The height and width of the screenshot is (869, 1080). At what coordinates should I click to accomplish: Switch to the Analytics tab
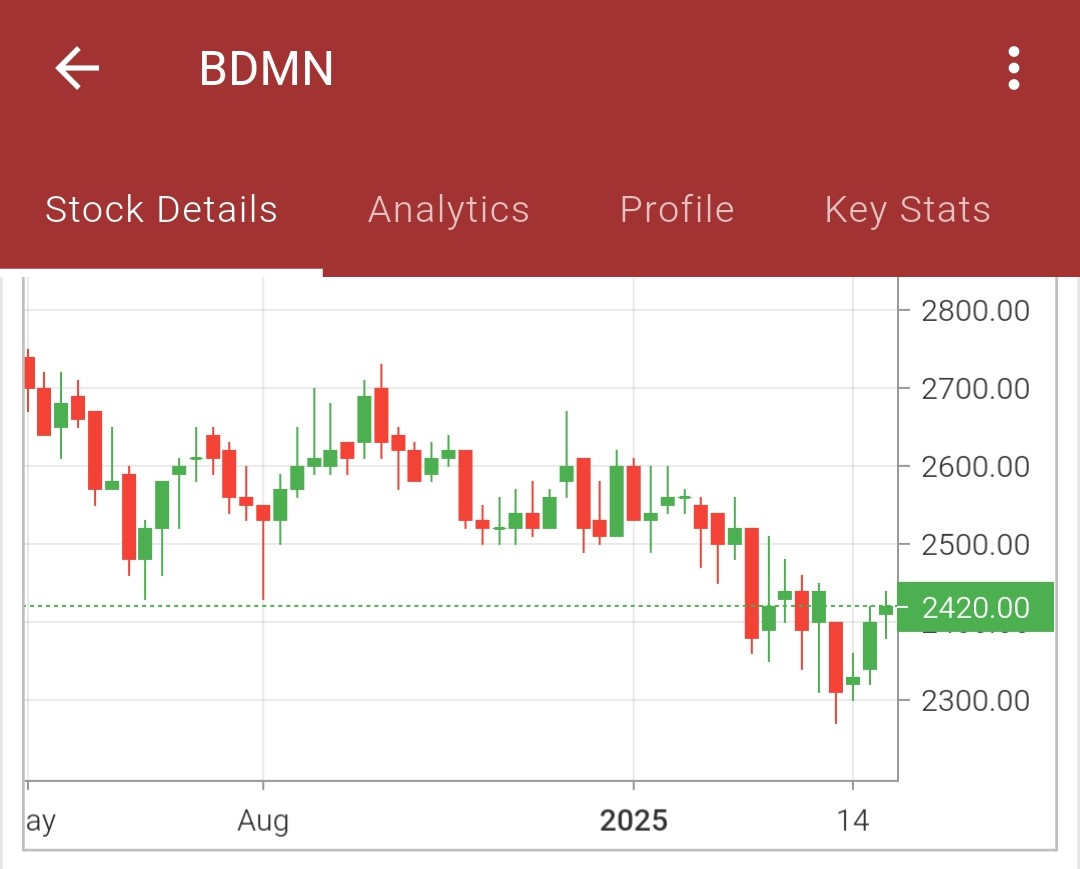pyautogui.click(x=448, y=210)
